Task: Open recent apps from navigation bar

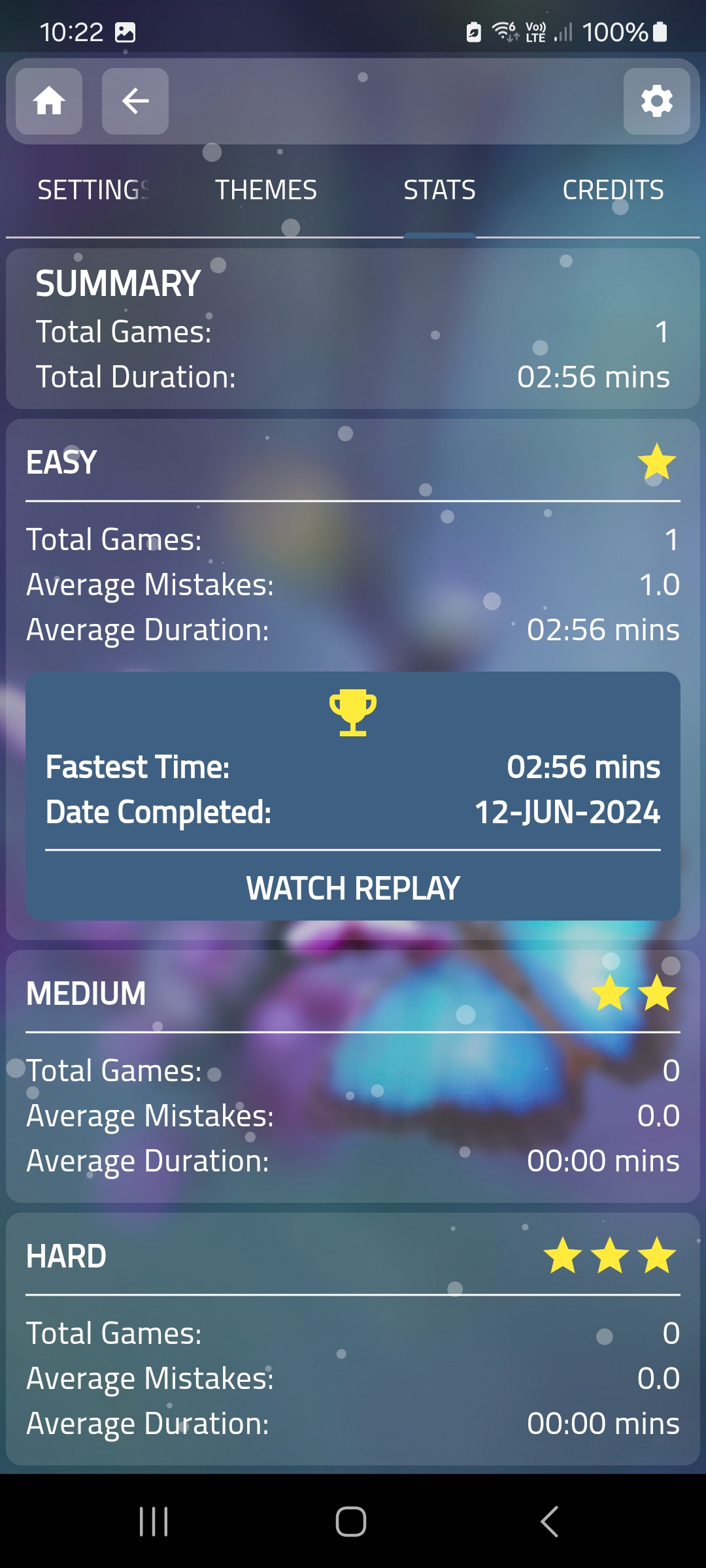Action: (x=154, y=1521)
